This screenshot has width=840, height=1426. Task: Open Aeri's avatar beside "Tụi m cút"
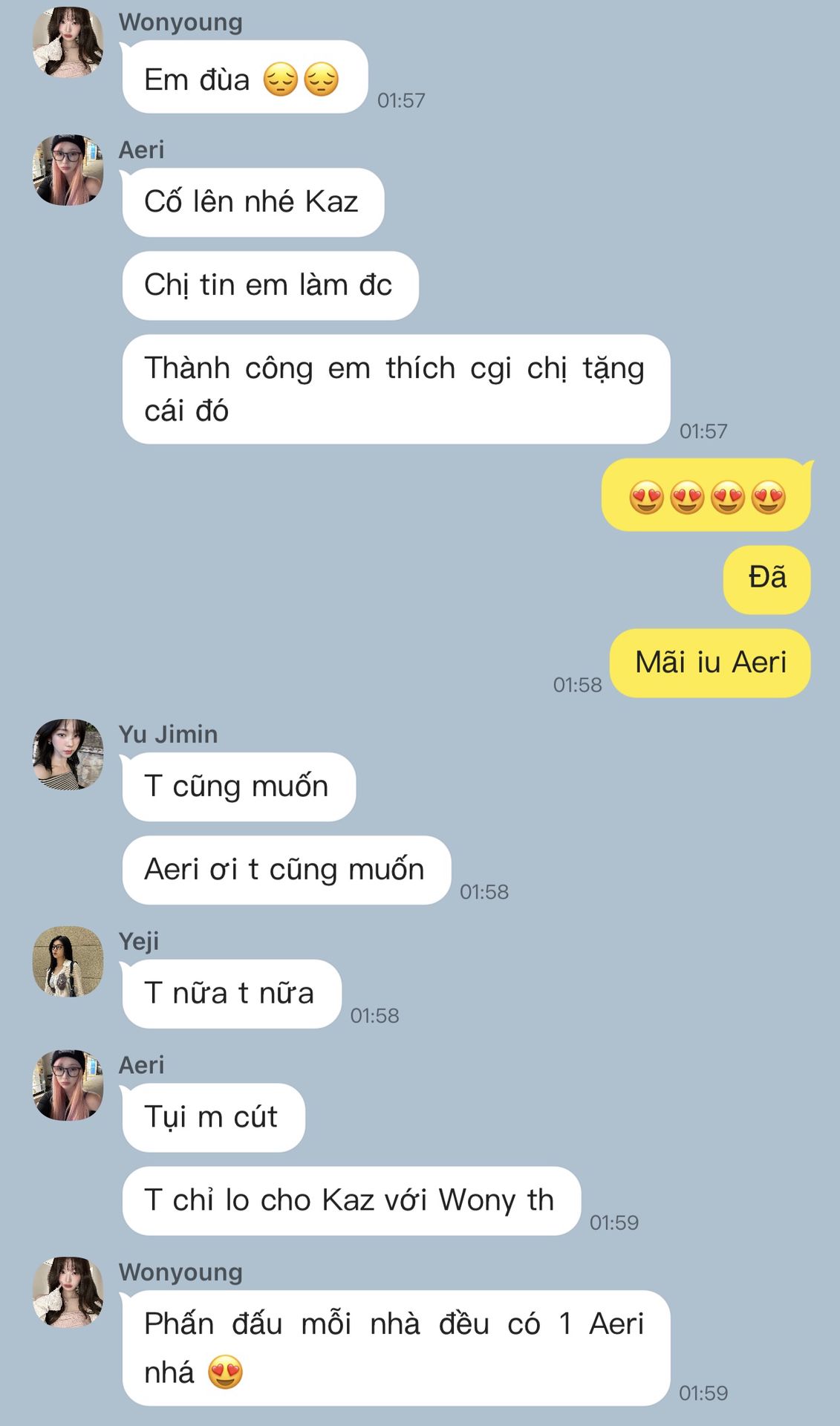(x=68, y=1085)
